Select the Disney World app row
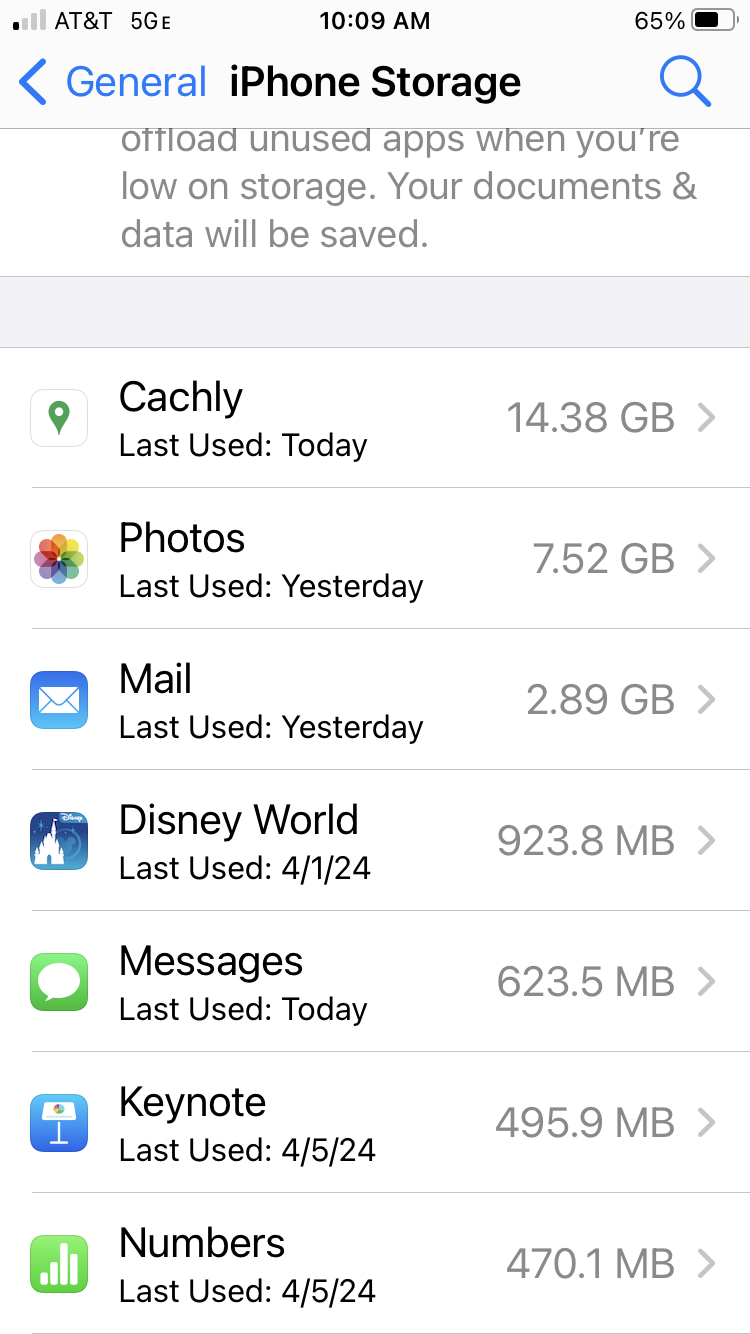 tap(375, 841)
